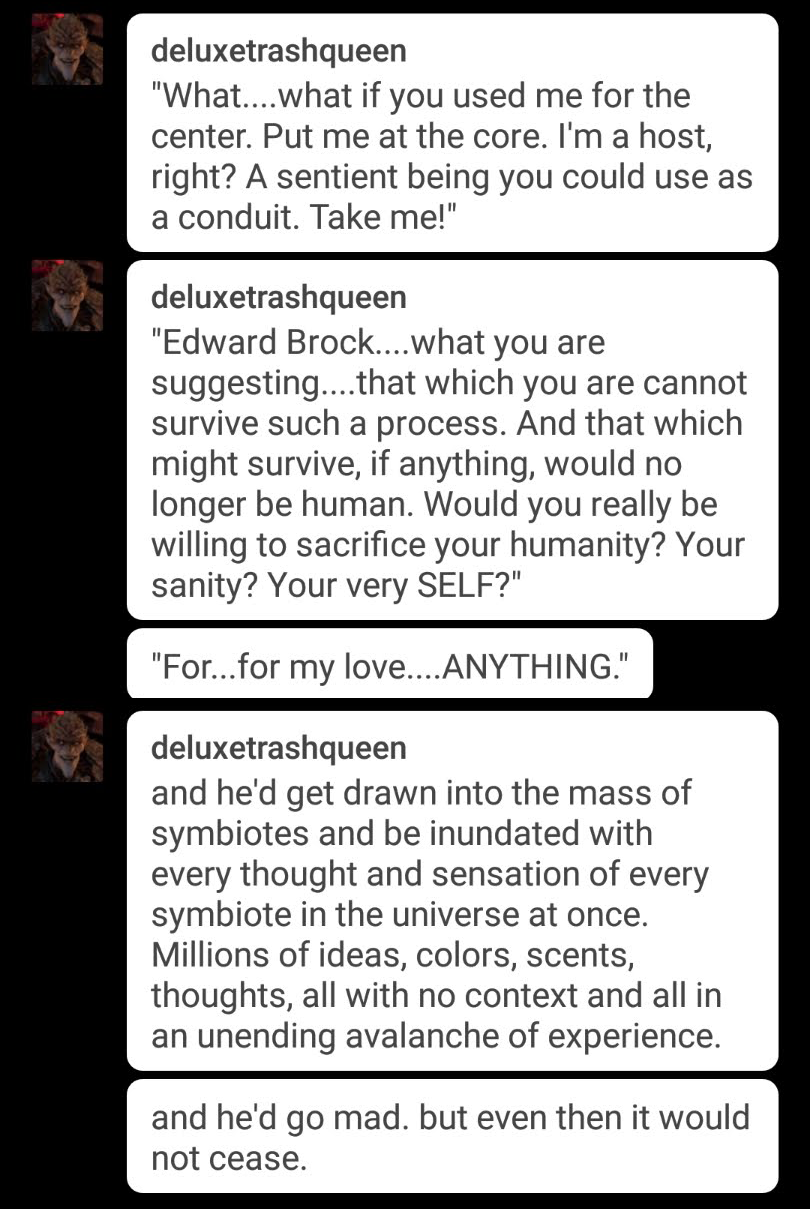The image size is (810, 1209).
Task: Tap avatar beside "and he'd get drawn" message
Action: 67,746
